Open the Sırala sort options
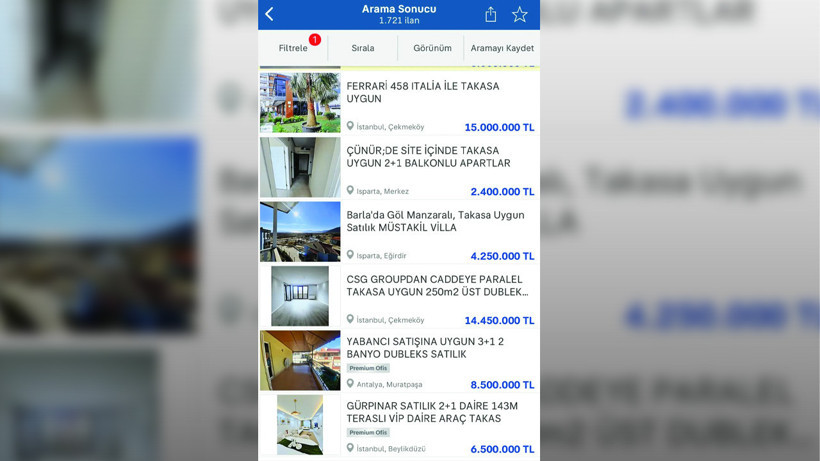The image size is (820, 461). click(363, 48)
